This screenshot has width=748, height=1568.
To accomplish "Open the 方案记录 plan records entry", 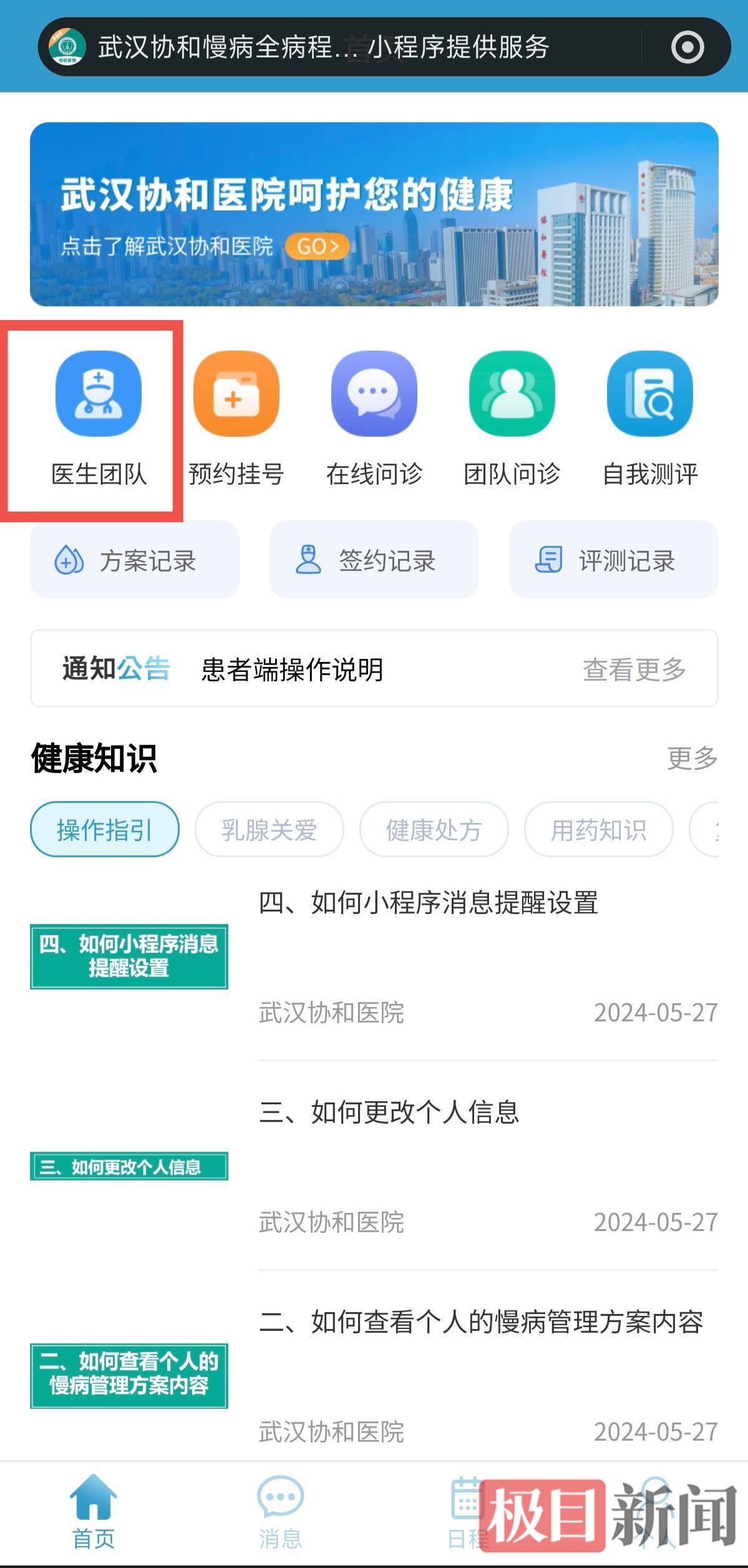I will click(135, 560).
